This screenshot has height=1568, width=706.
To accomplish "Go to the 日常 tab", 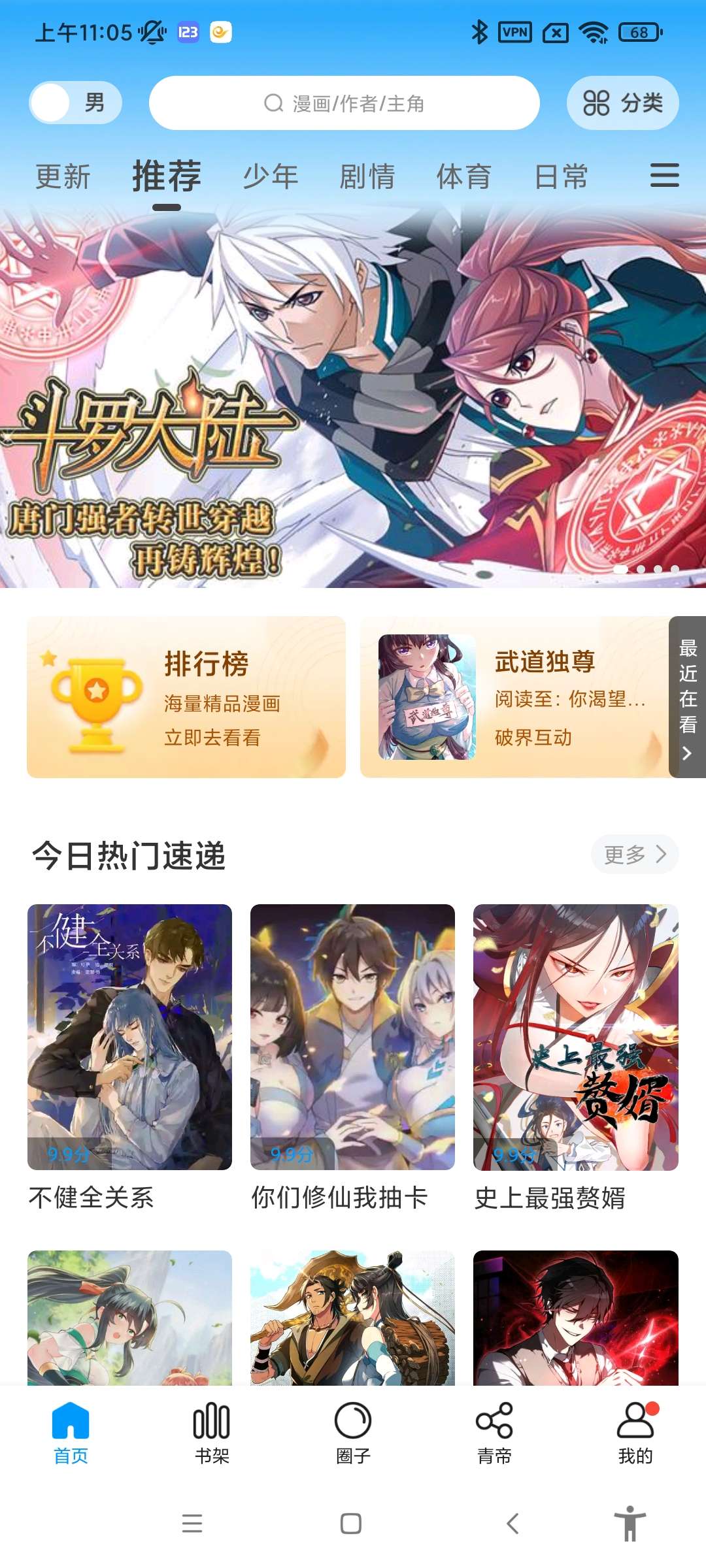I will [561, 177].
